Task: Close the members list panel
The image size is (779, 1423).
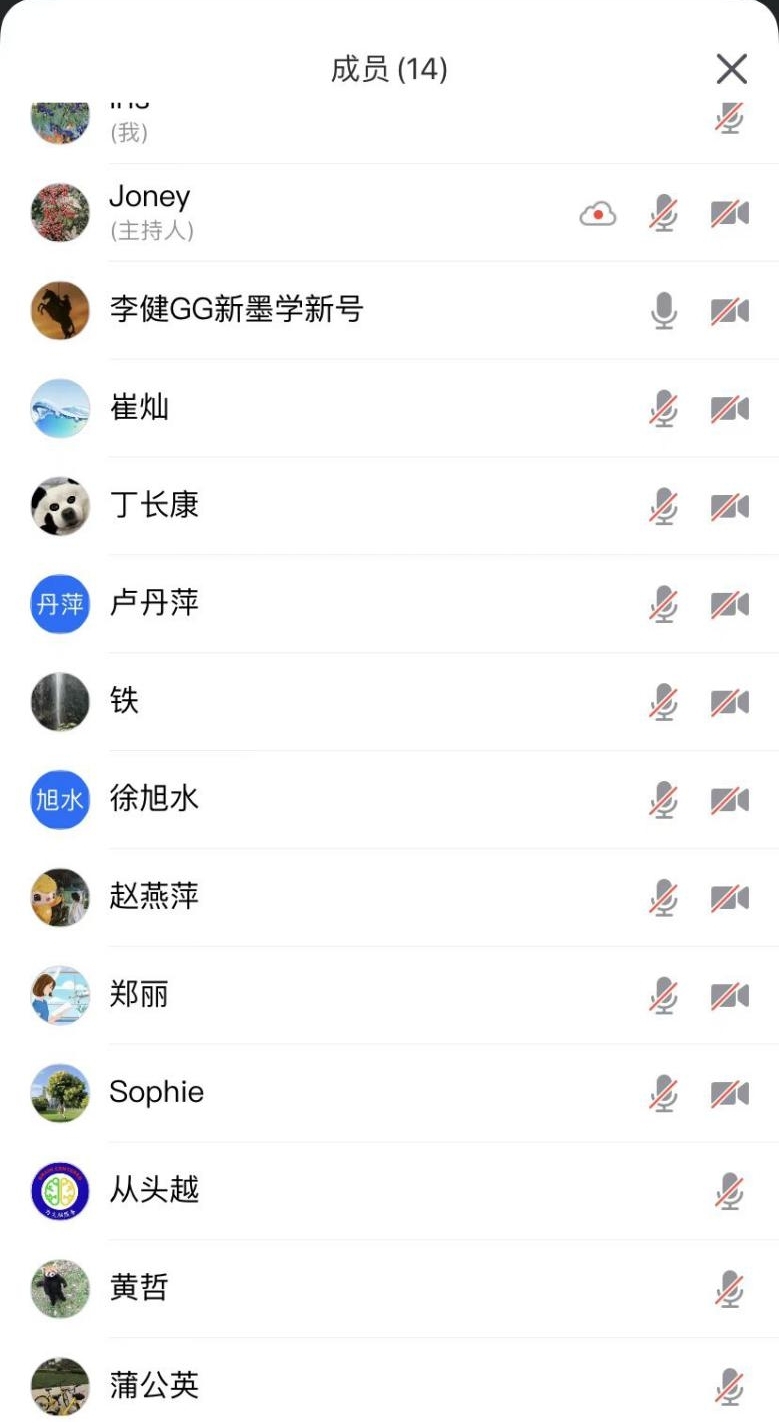Action: 731,69
